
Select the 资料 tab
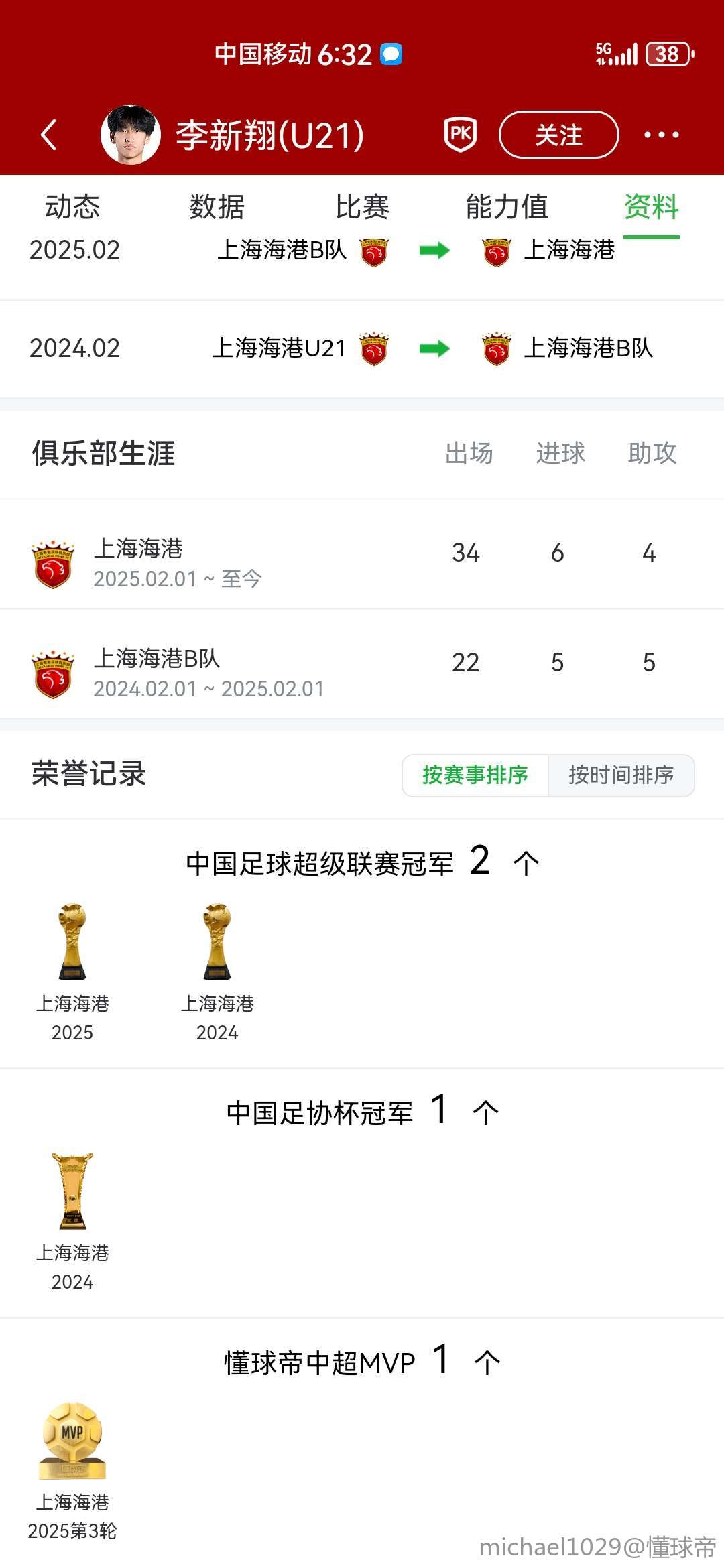click(x=651, y=206)
